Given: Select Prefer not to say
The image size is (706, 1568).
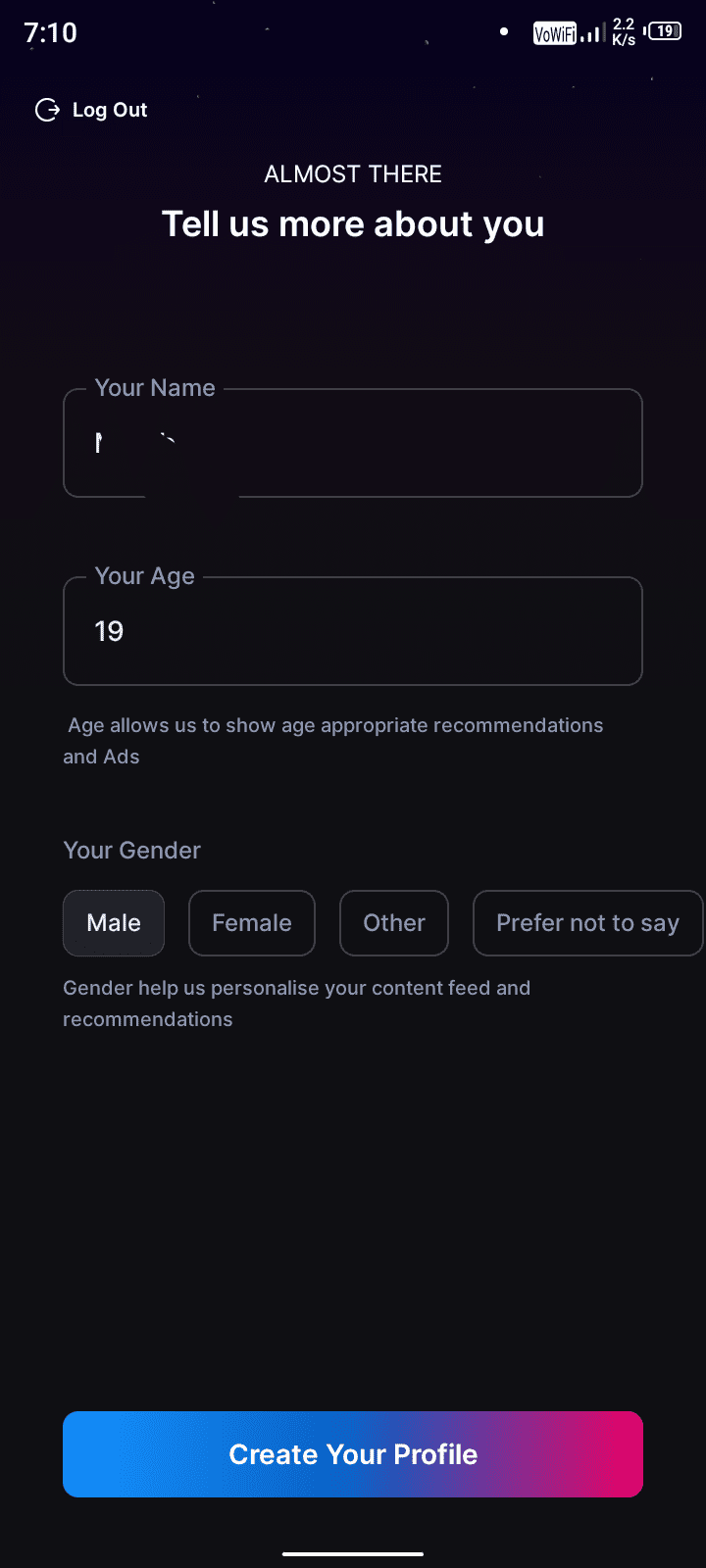Looking at the screenshot, I should point(586,923).
